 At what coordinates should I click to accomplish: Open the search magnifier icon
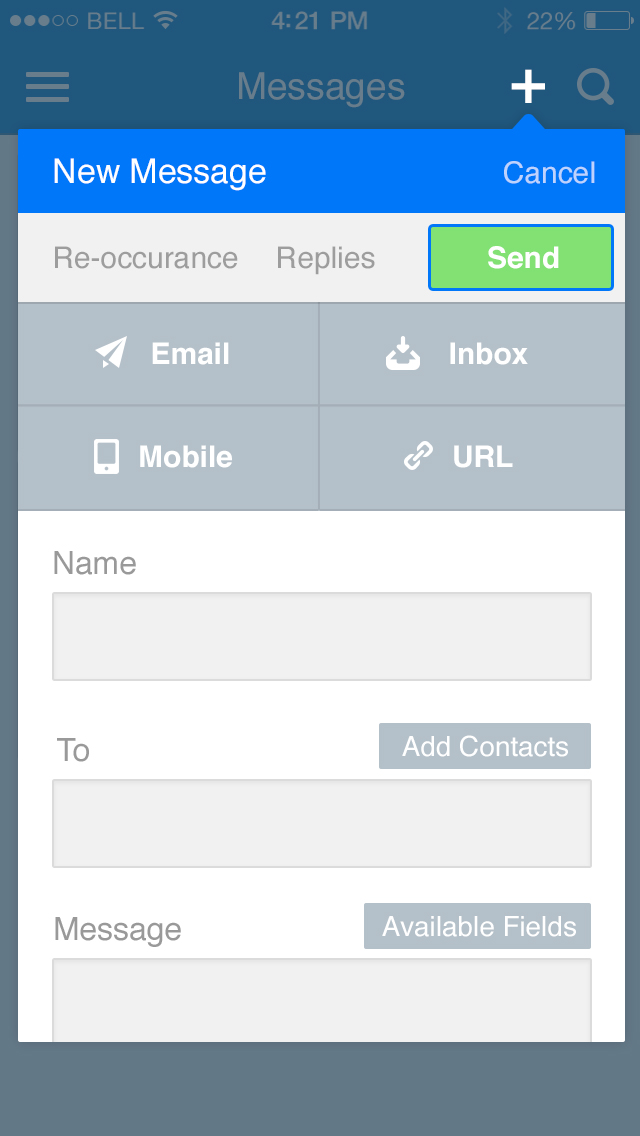pos(595,88)
